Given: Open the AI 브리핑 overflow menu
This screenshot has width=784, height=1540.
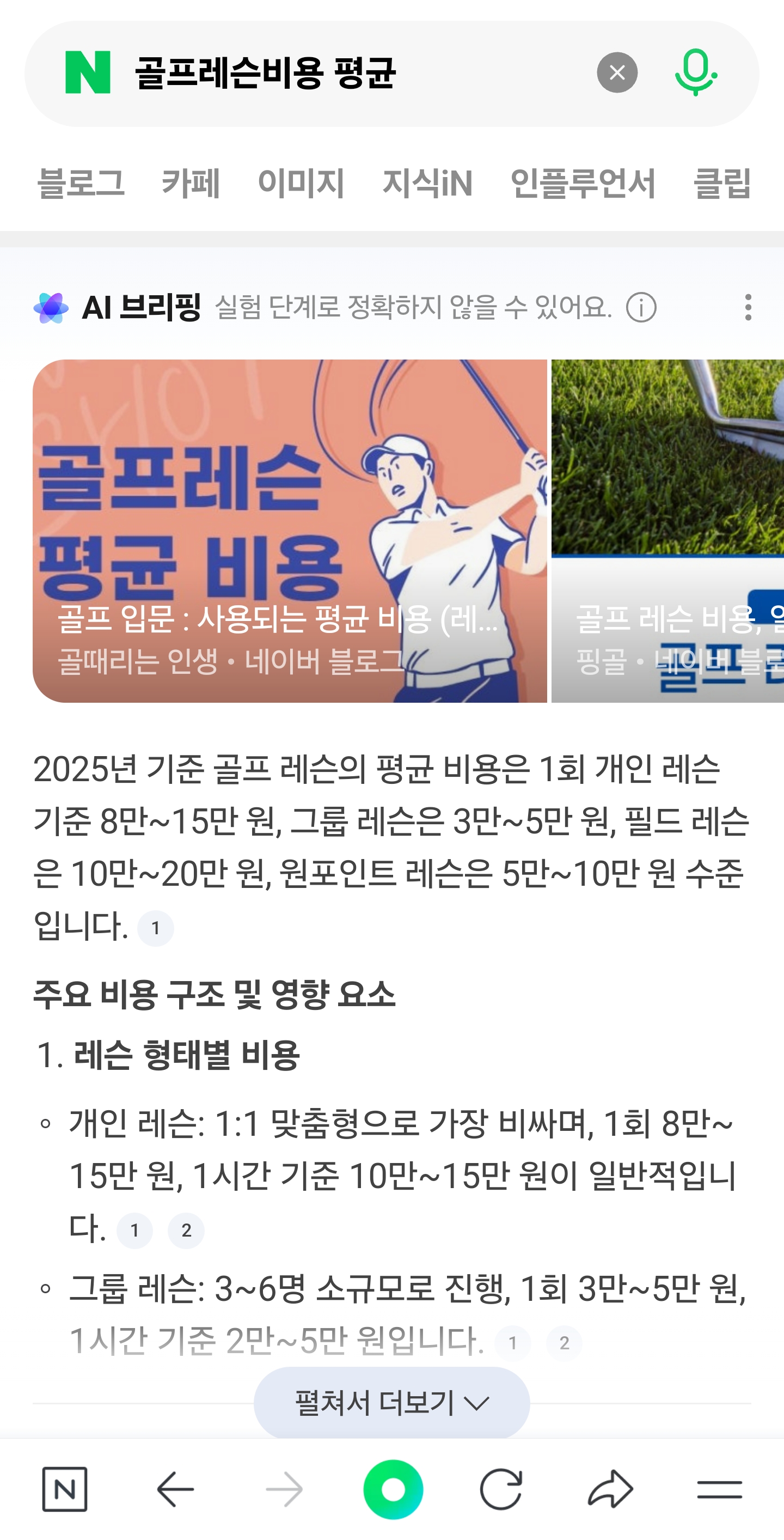Looking at the screenshot, I should (748, 308).
